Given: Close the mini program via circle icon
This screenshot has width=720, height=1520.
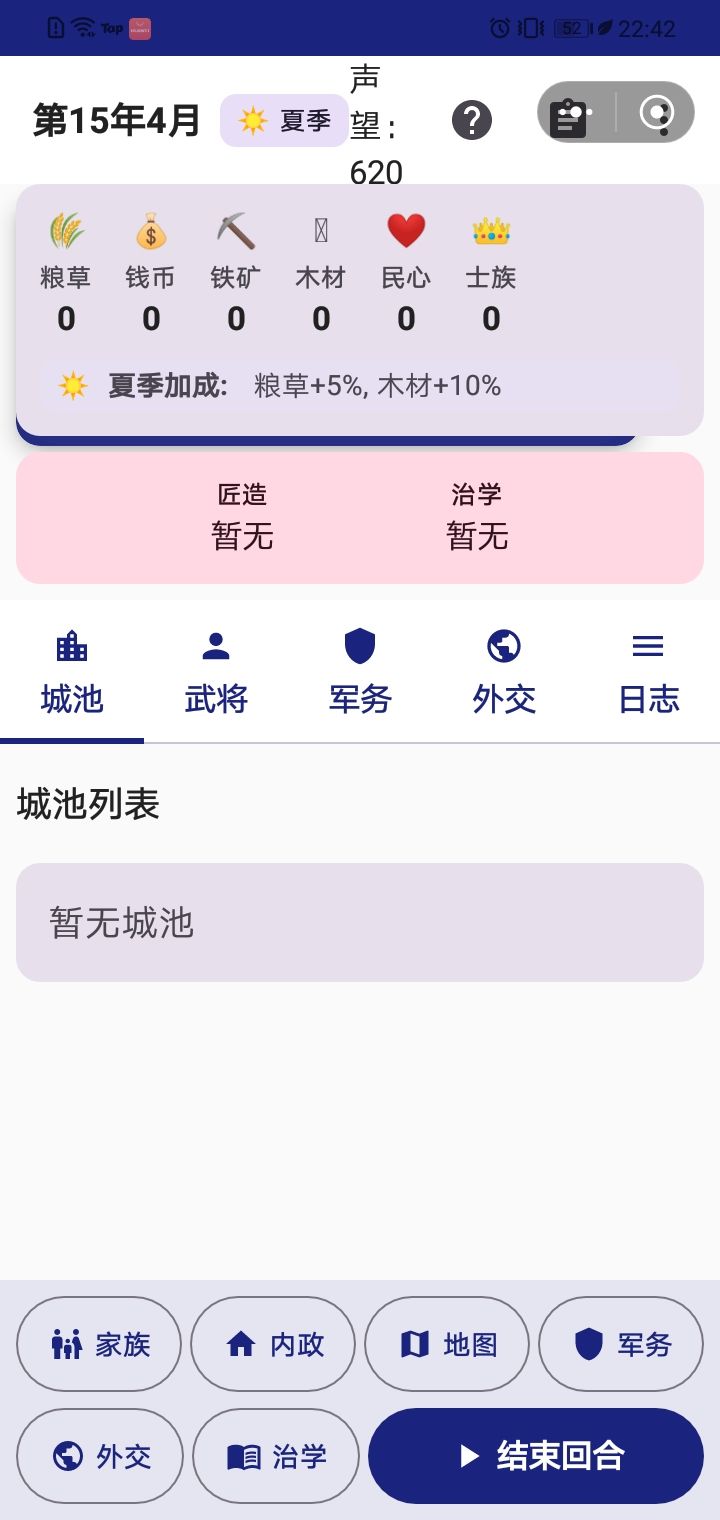Looking at the screenshot, I should (x=657, y=112).
